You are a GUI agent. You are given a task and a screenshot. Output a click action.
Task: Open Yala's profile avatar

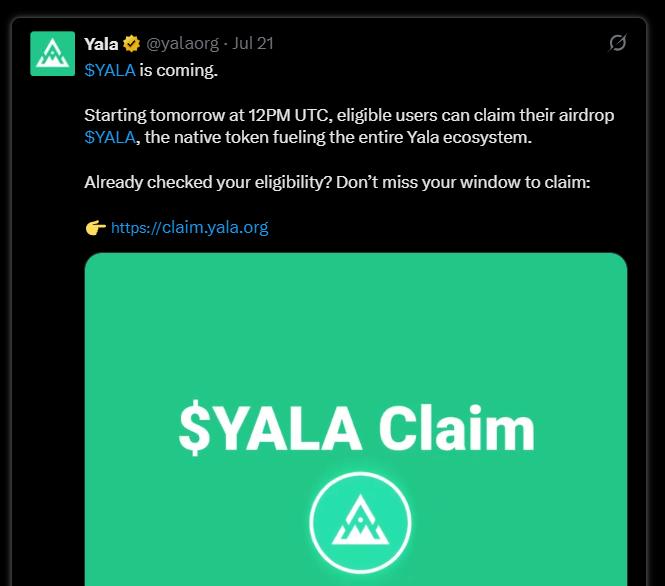(51, 53)
